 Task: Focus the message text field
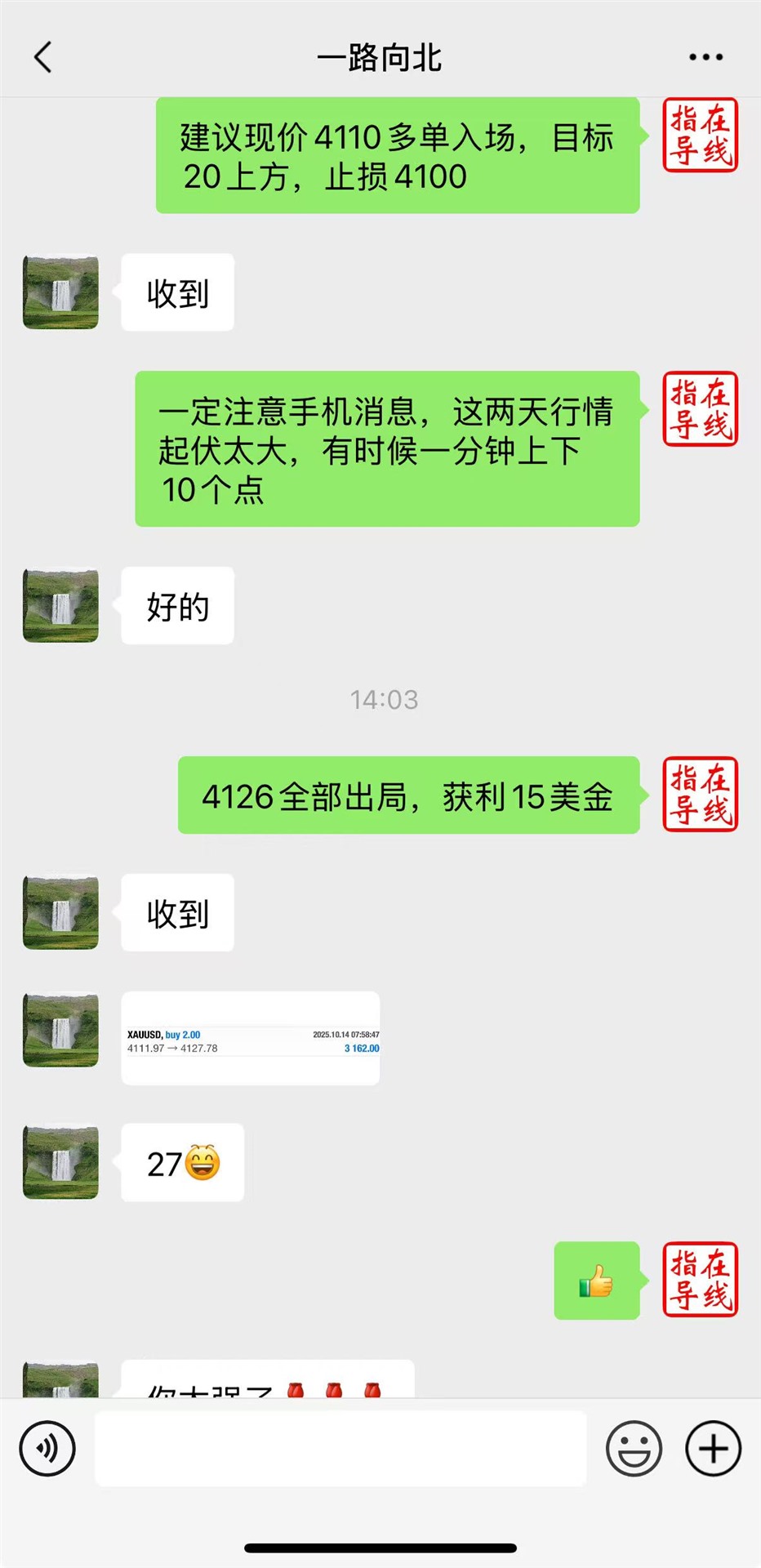(x=340, y=1449)
